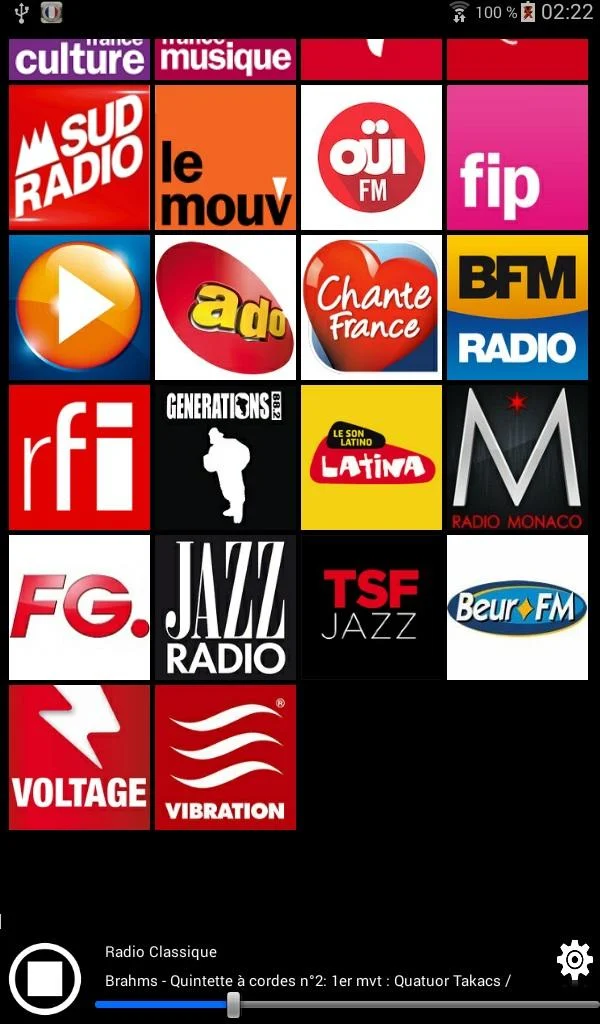Start the Voltage station
This screenshot has width=600, height=1024.
click(79, 758)
